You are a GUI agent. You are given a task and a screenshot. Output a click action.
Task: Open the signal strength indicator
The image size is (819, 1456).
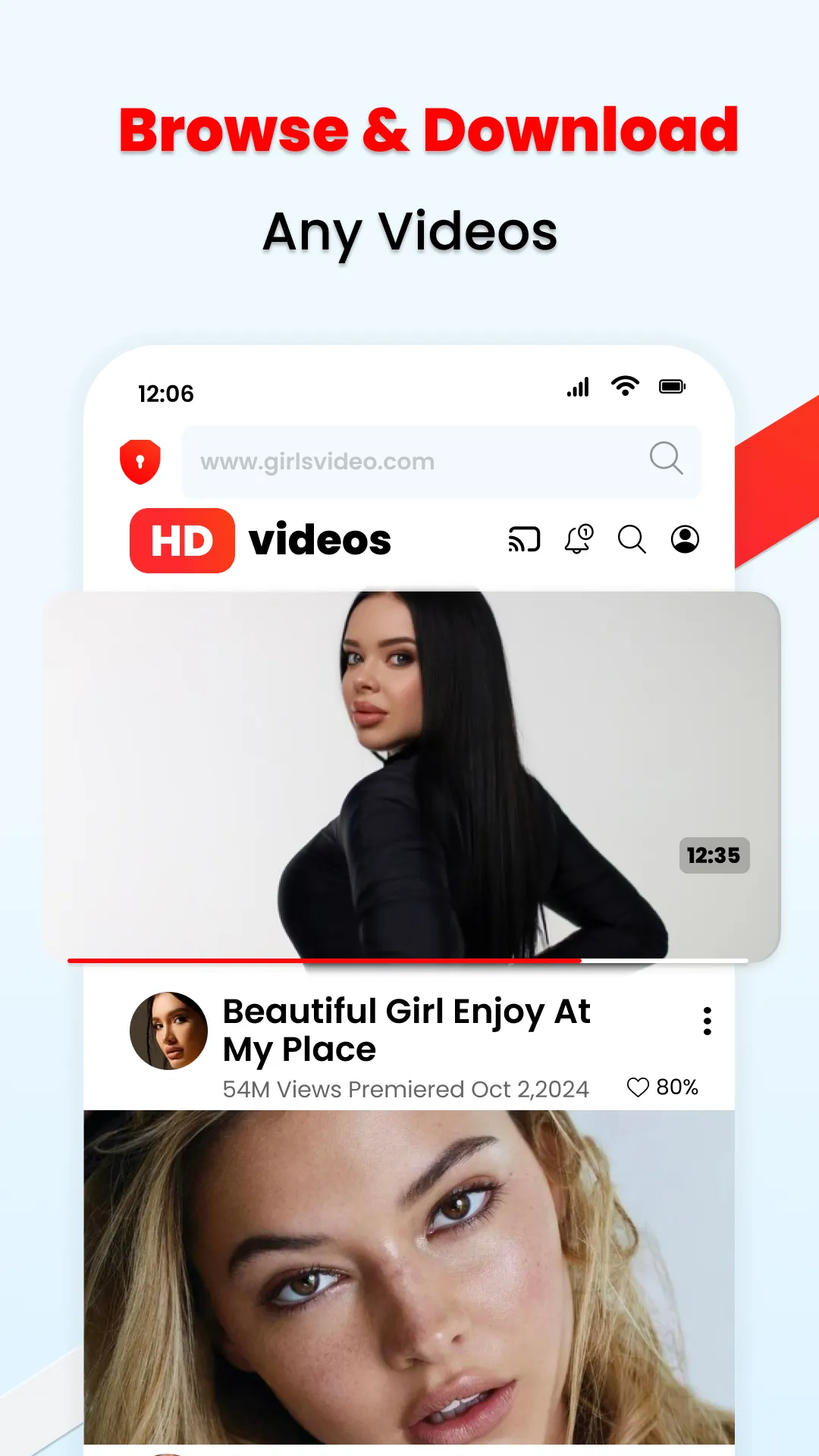point(578,388)
